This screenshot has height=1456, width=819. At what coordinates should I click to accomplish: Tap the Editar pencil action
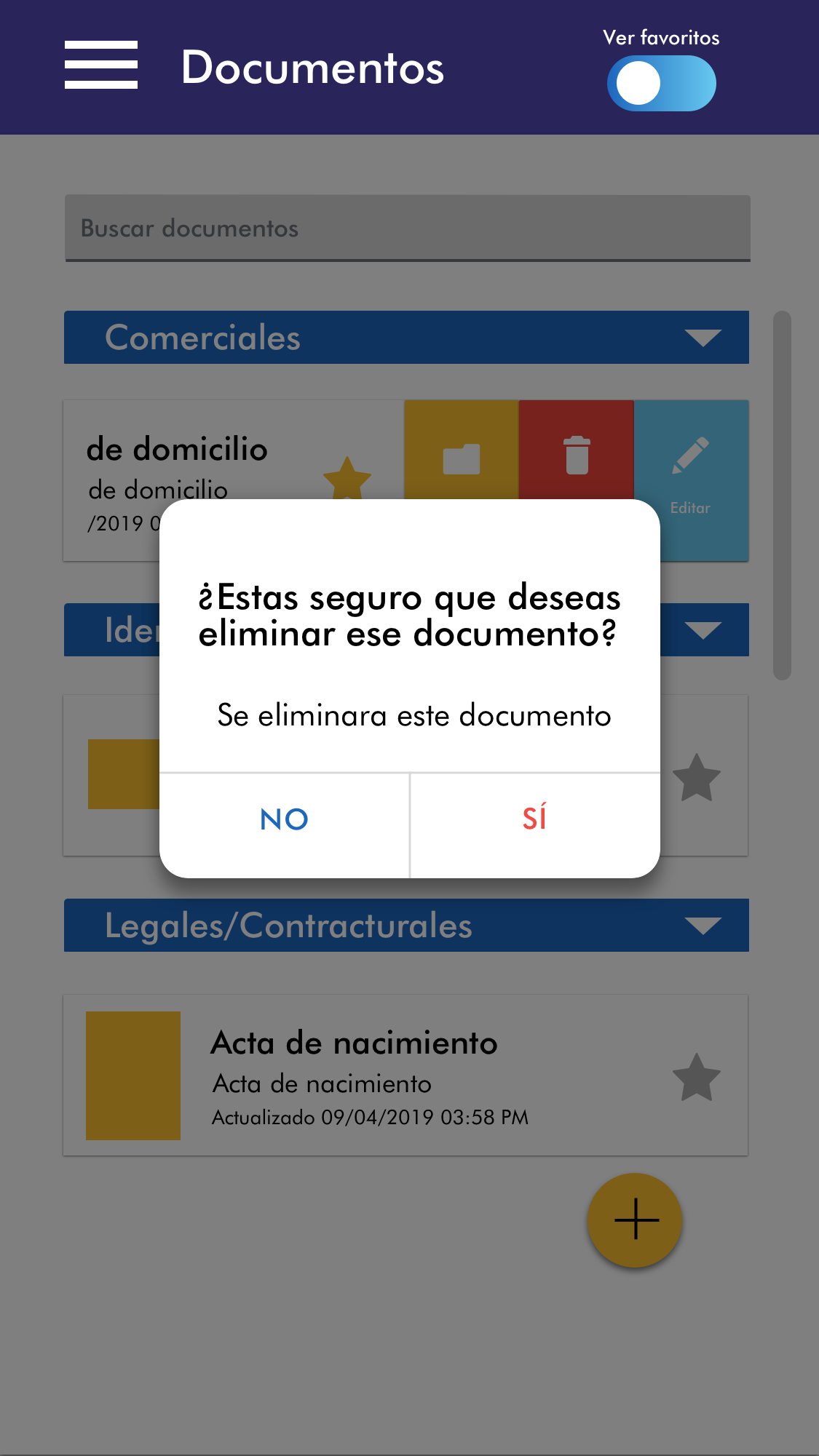pos(691,466)
